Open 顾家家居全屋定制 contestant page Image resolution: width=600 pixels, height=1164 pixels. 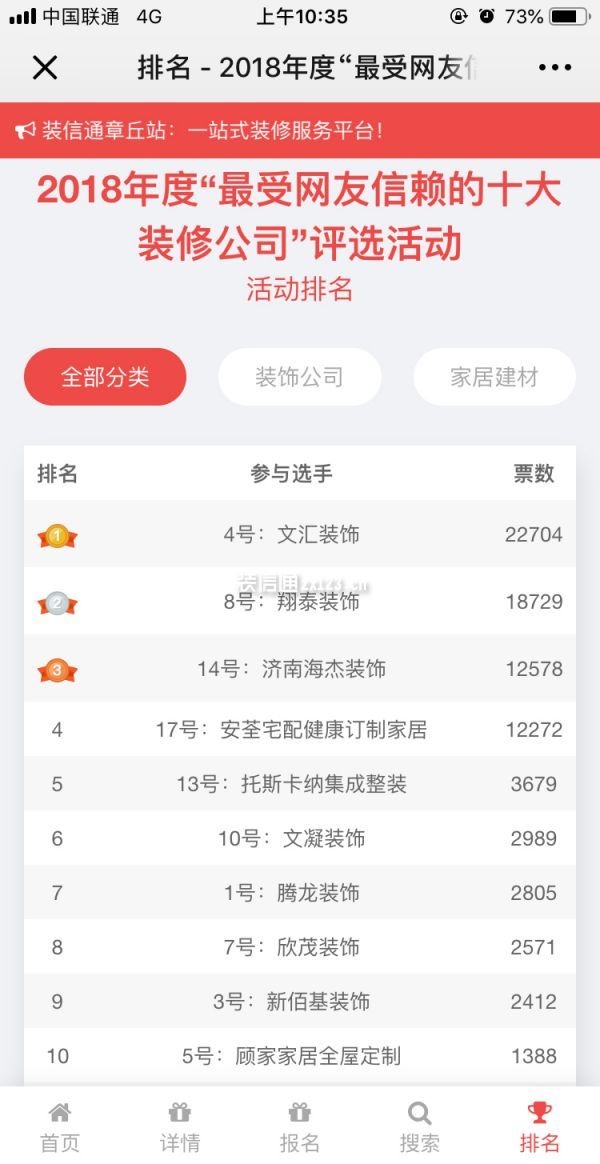coord(300,1056)
